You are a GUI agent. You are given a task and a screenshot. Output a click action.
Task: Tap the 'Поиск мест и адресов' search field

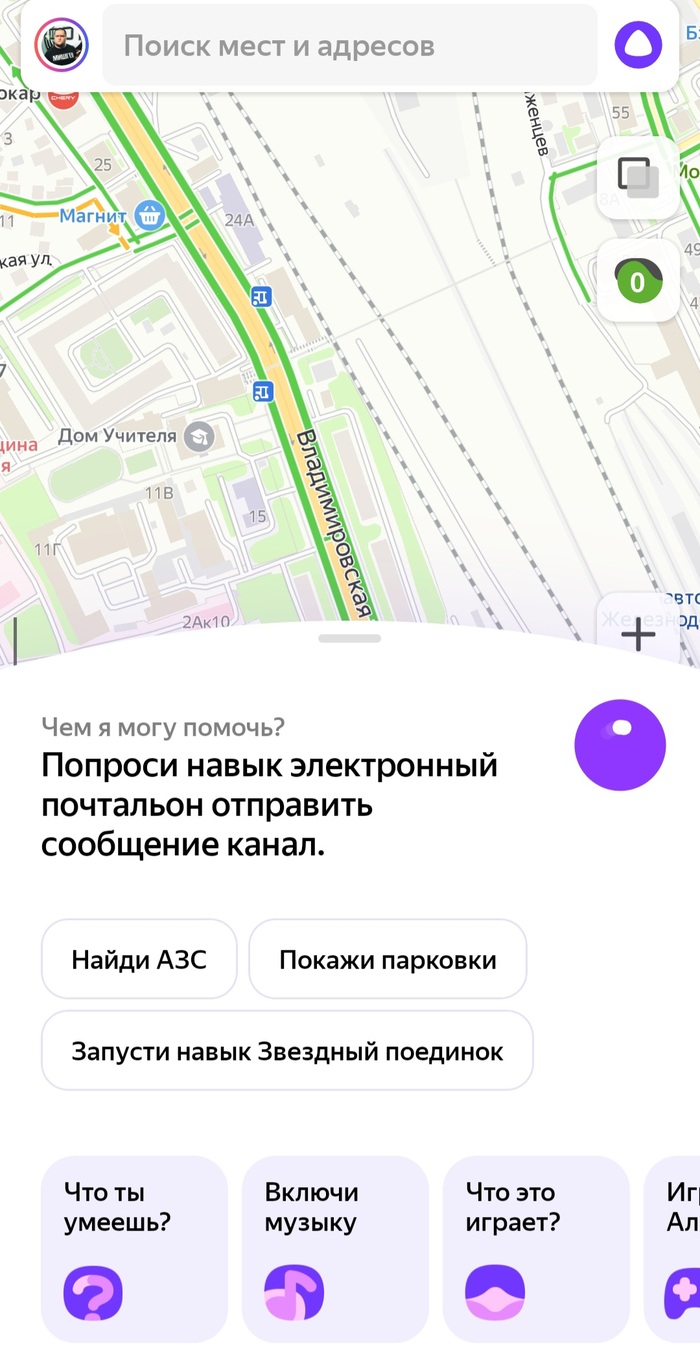tap(350, 46)
